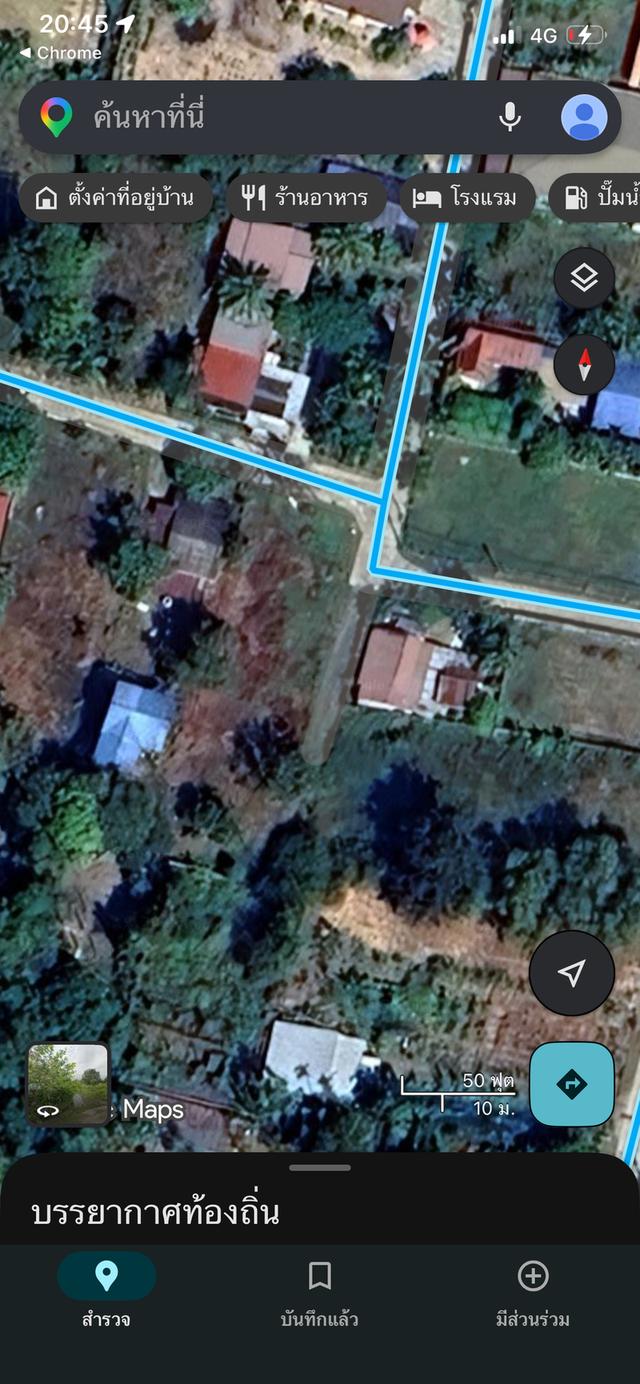This screenshot has width=640, height=1384.
Task: Switch to the มีส่วนร่วม tab
Action: 533,1292
